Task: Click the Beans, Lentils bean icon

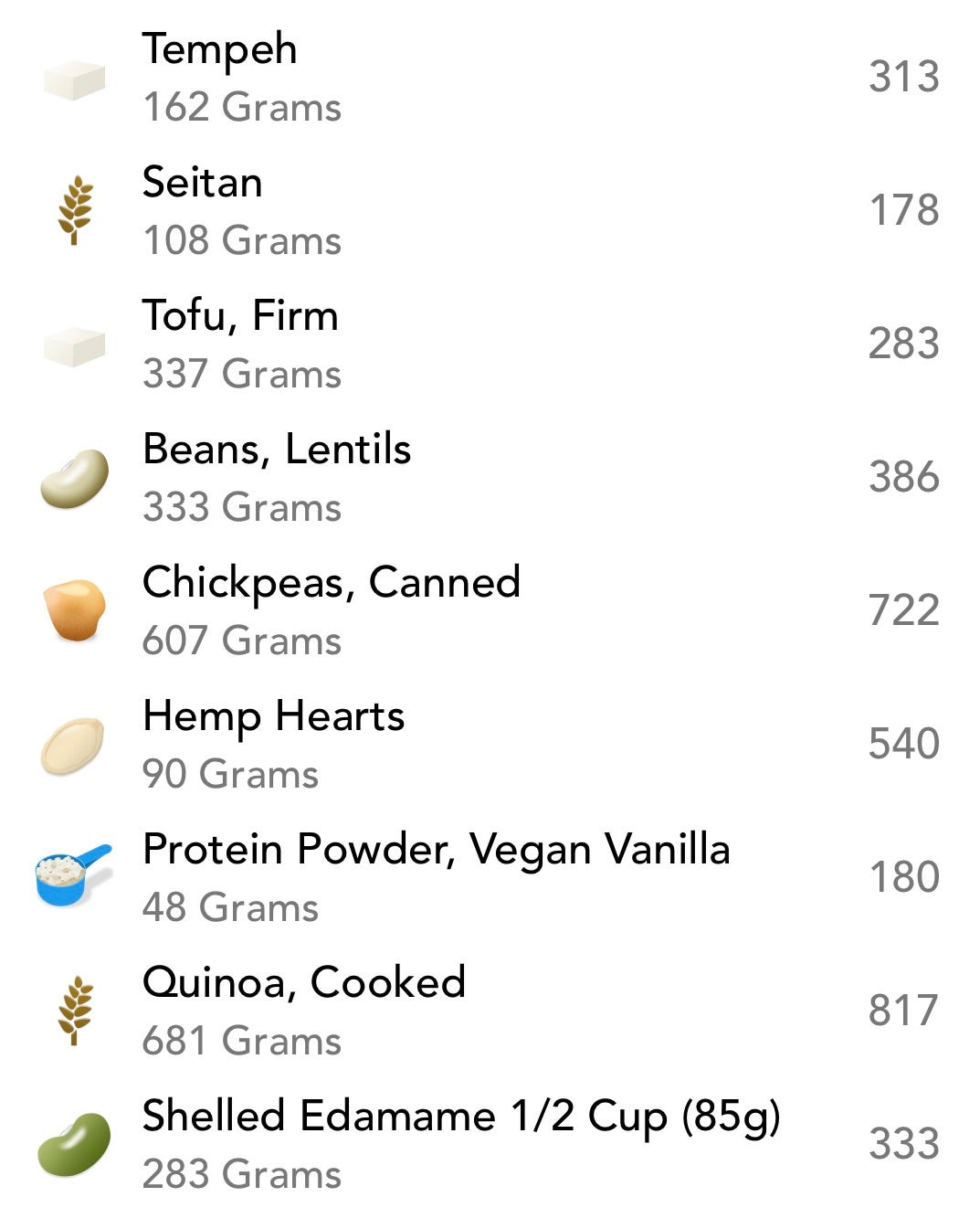Action: tap(77, 479)
